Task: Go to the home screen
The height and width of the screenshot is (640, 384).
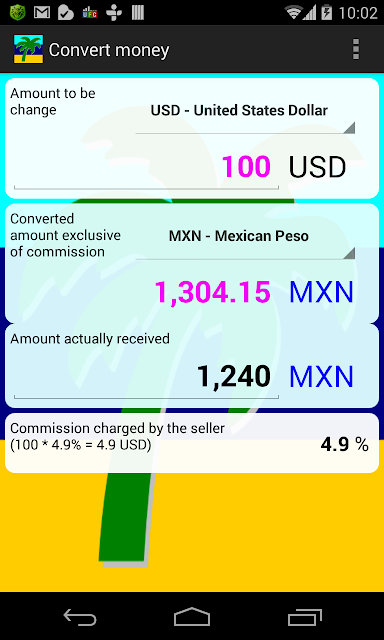Action: point(192,617)
